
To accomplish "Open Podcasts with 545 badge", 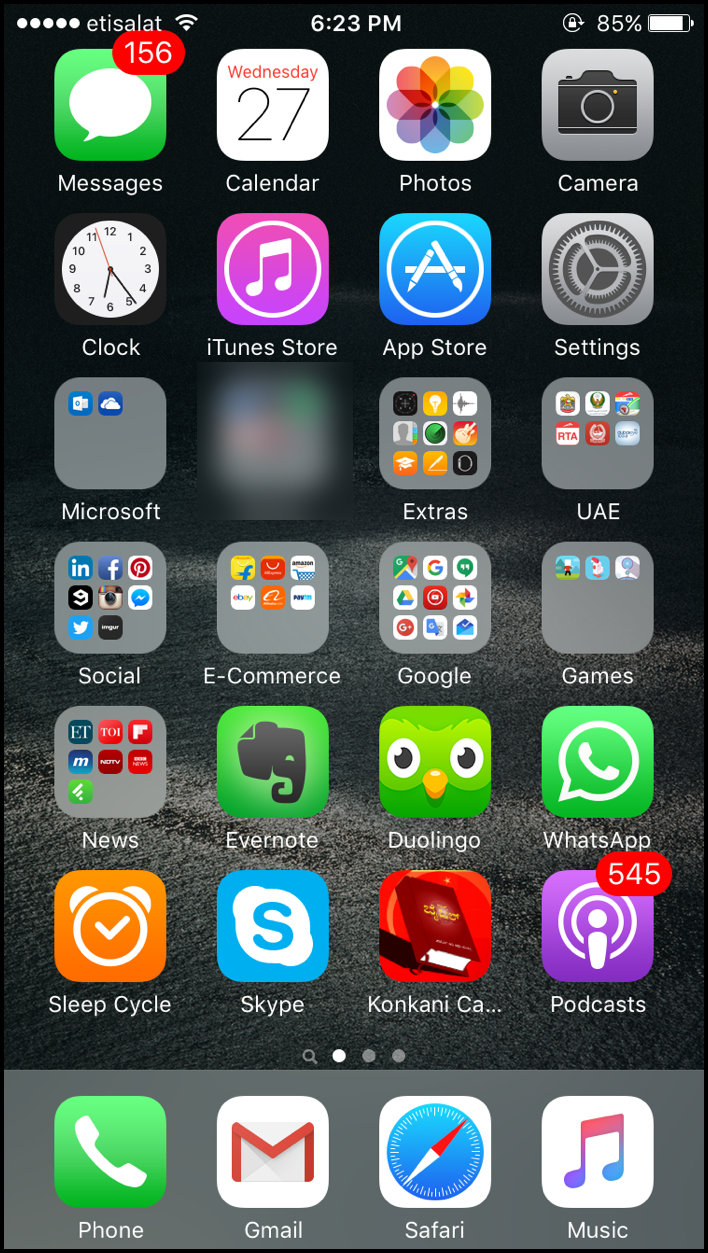I will 597,926.
